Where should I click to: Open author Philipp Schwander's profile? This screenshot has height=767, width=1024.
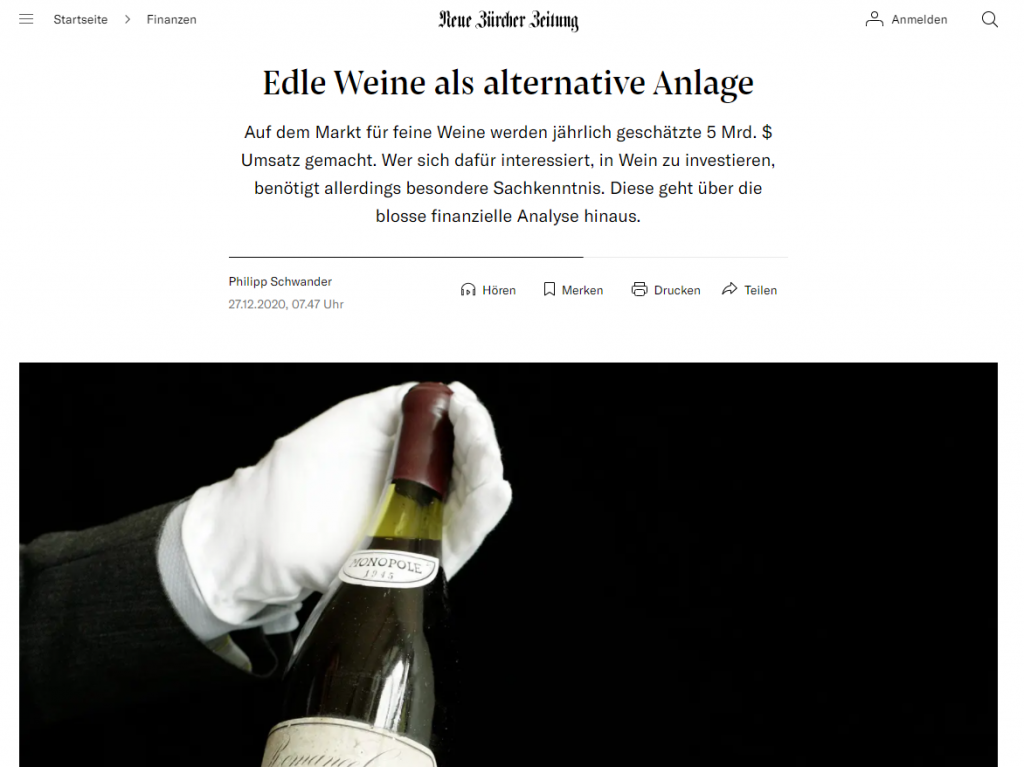[x=280, y=282]
